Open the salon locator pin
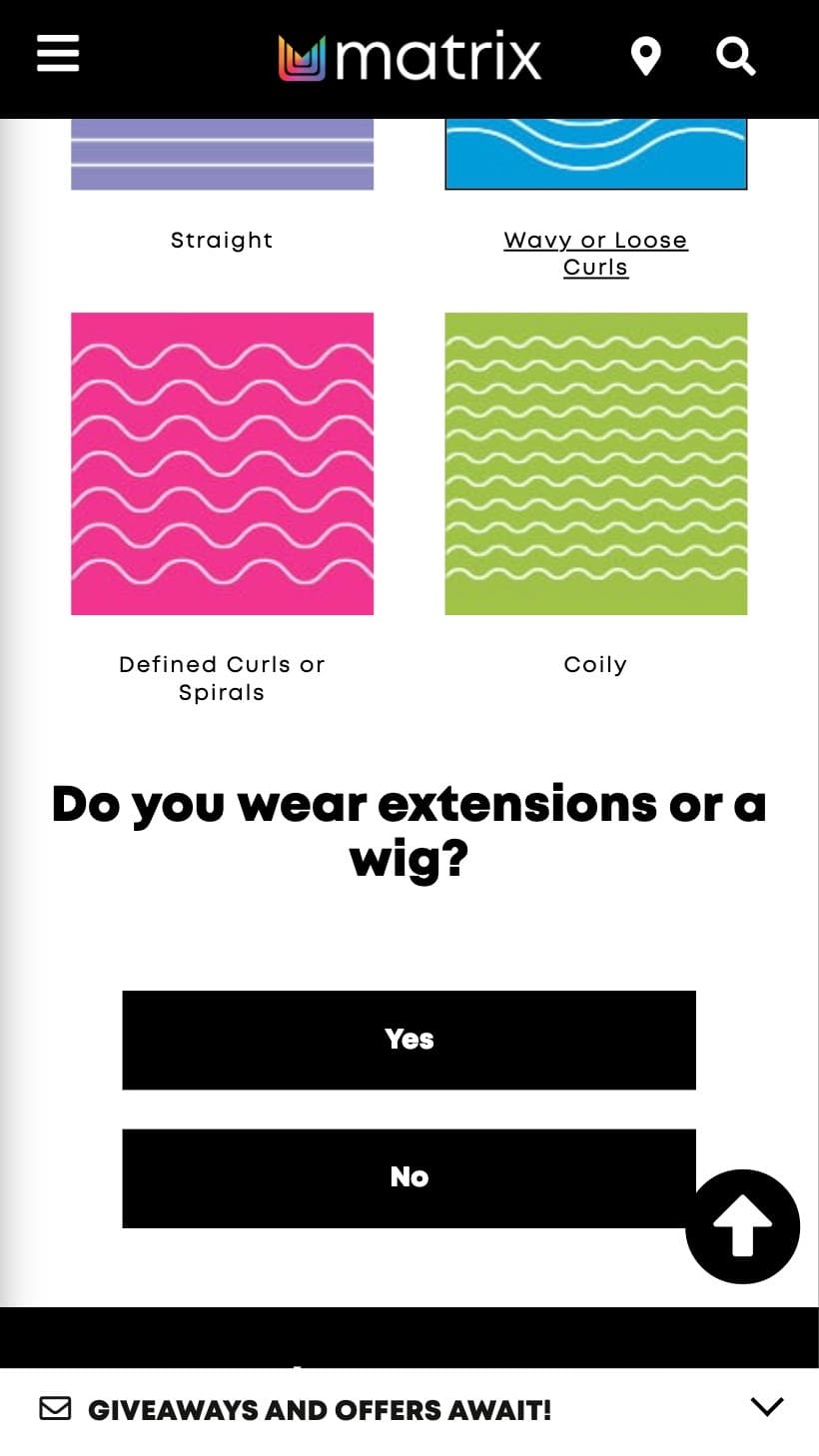 [646, 56]
